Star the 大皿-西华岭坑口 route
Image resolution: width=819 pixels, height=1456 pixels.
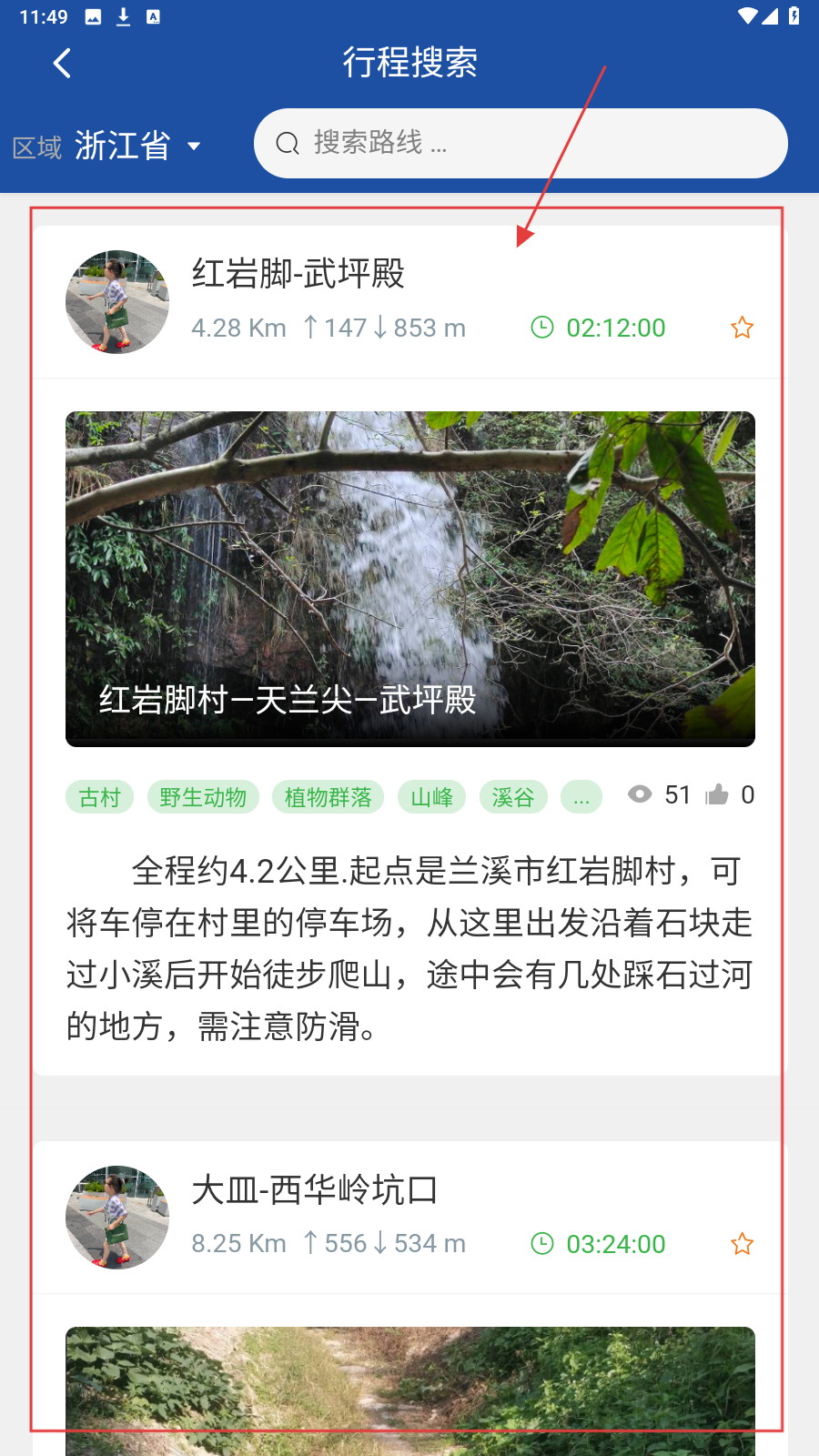click(742, 1244)
